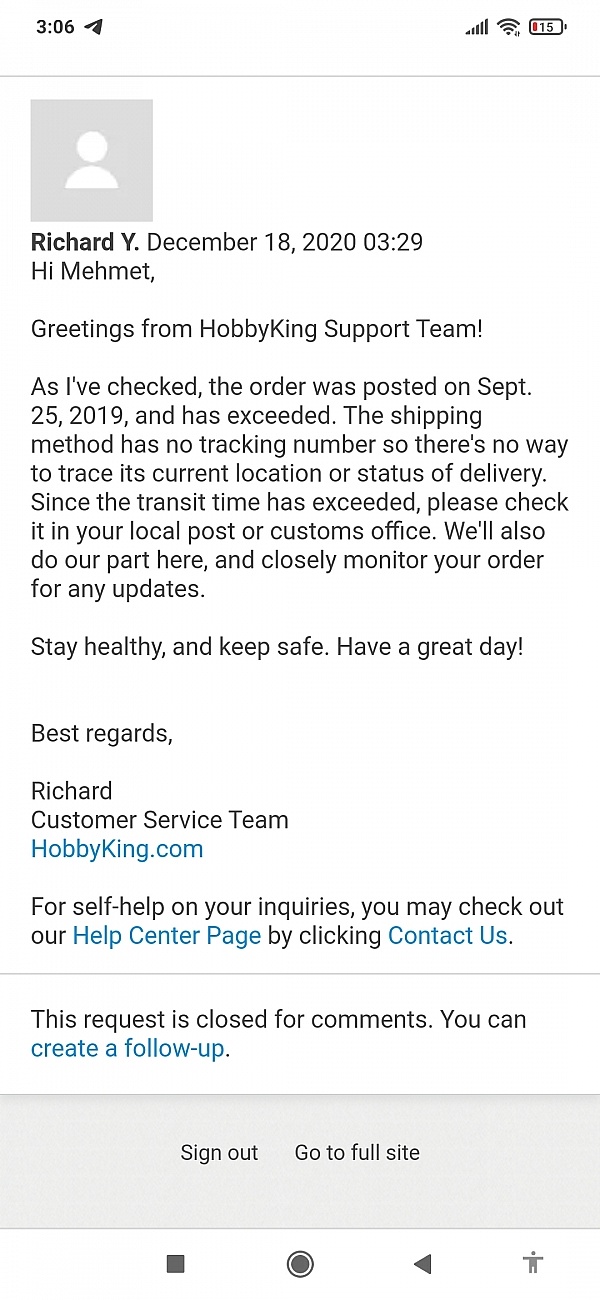Viewport: 600px width, 1300px height.
Task: Tap the Contact Us link
Action: pos(447,936)
